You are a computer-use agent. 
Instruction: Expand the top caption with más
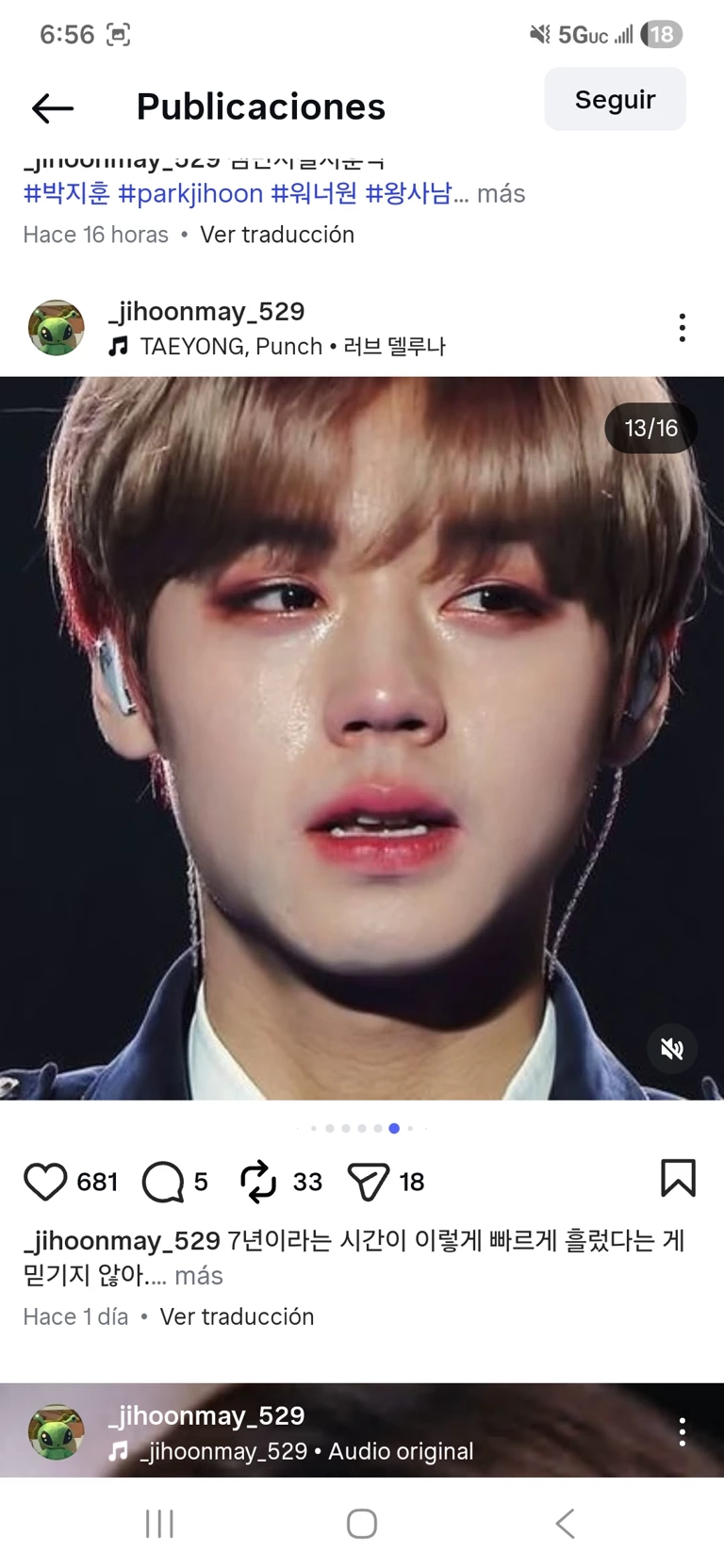point(501,194)
